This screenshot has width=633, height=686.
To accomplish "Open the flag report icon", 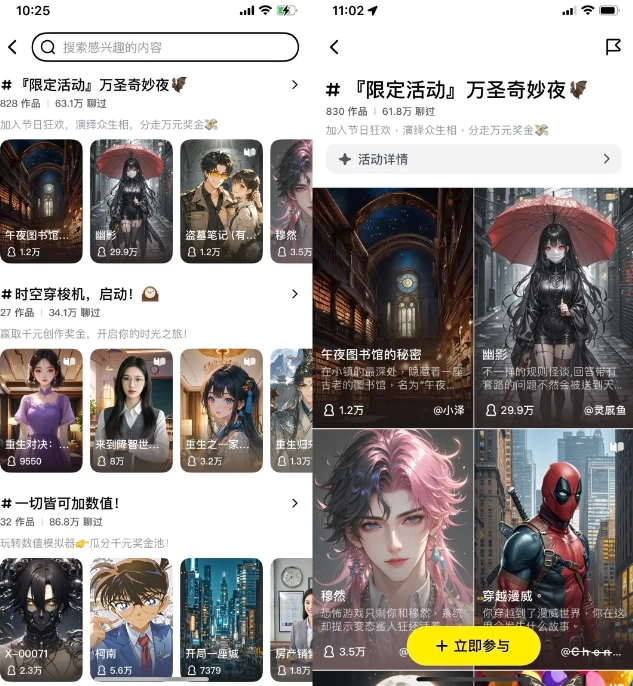I will 613,47.
